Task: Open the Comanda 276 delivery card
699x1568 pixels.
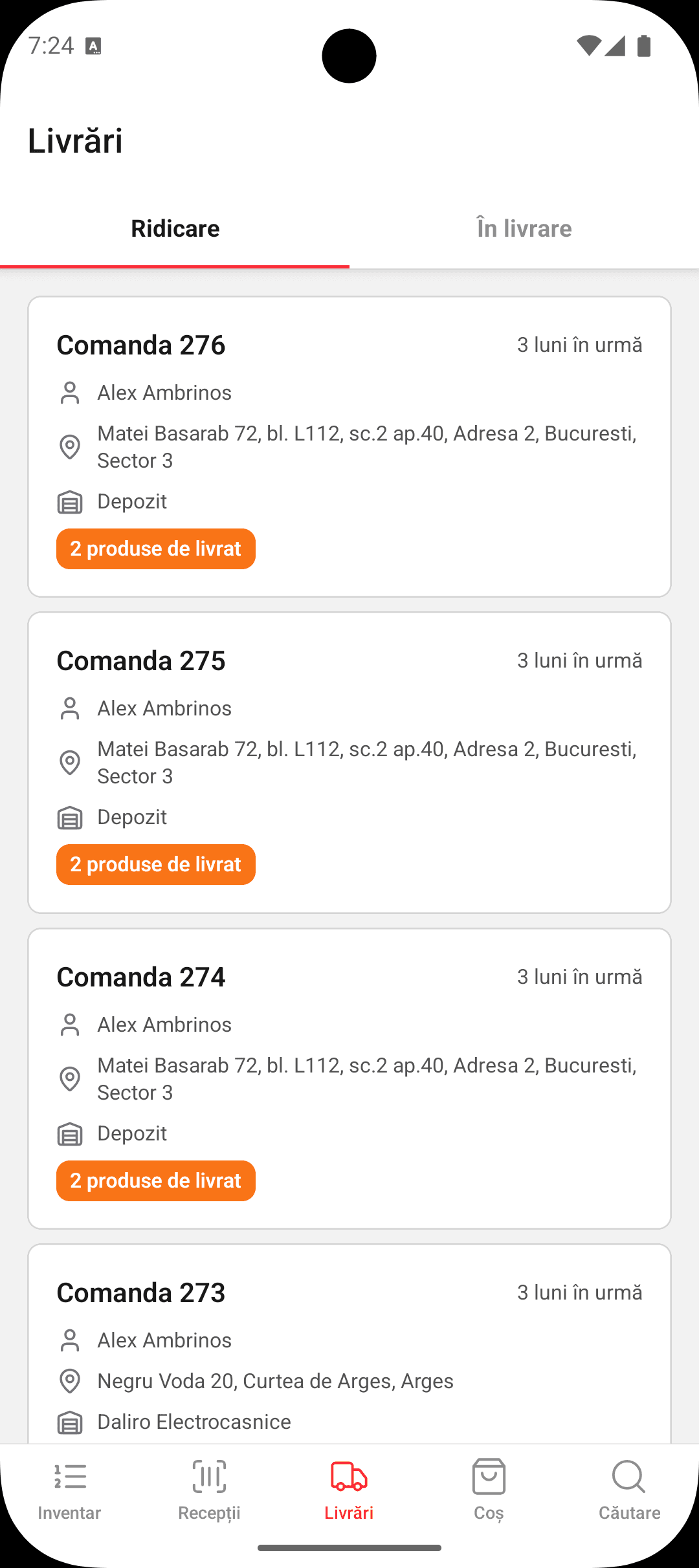Action: tap(349, 445)
